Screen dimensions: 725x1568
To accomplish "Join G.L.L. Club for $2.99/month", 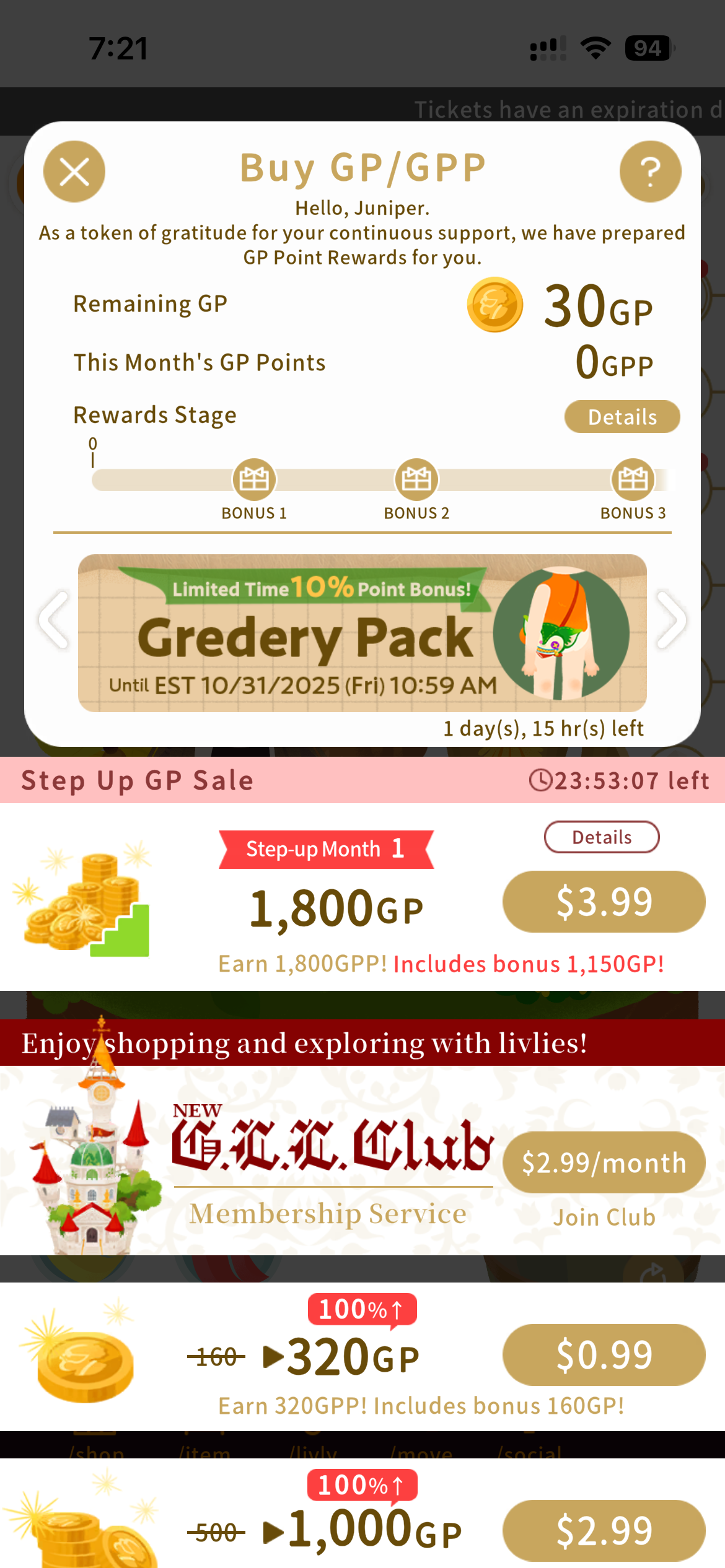I will tap(604, 1163).
